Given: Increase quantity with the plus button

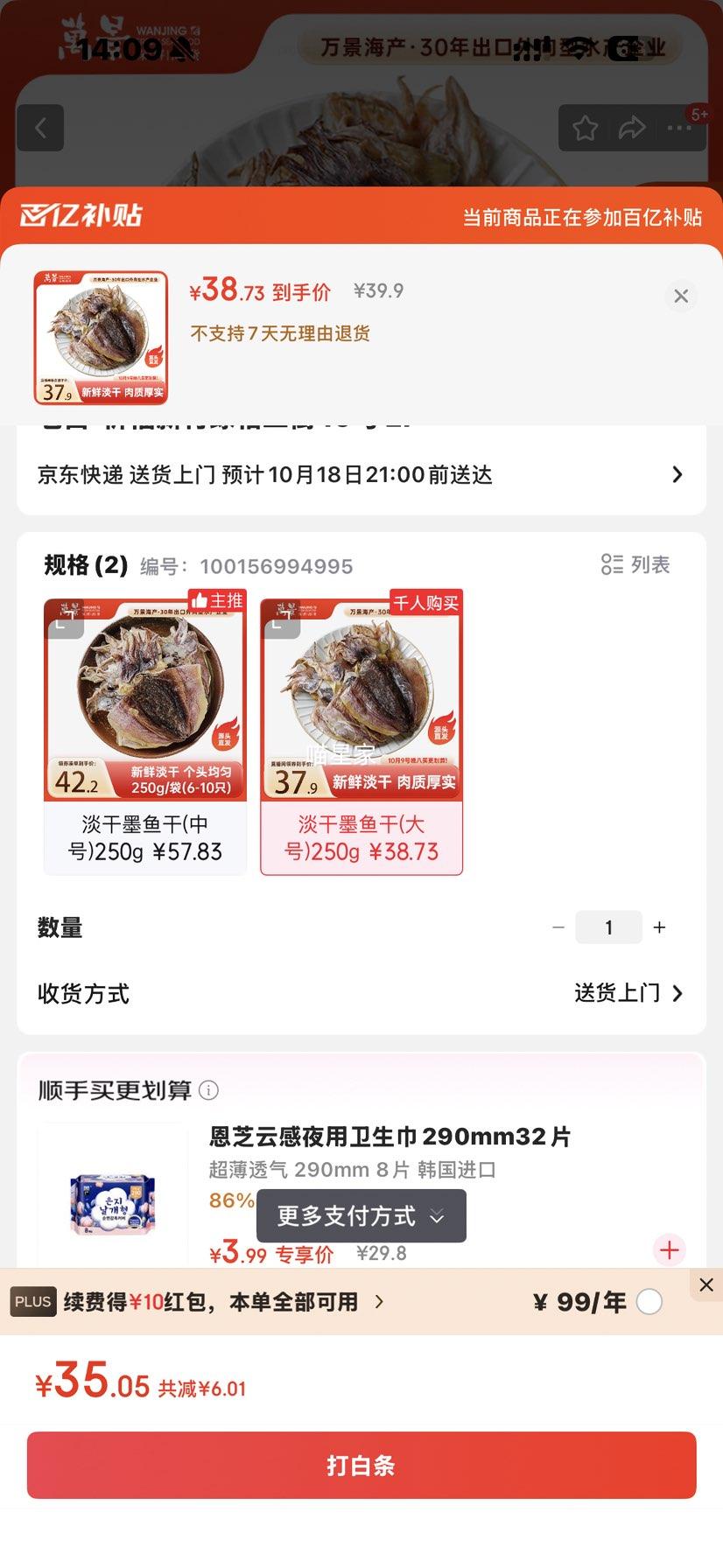Looking at the screenshot, I should (660, 927).
